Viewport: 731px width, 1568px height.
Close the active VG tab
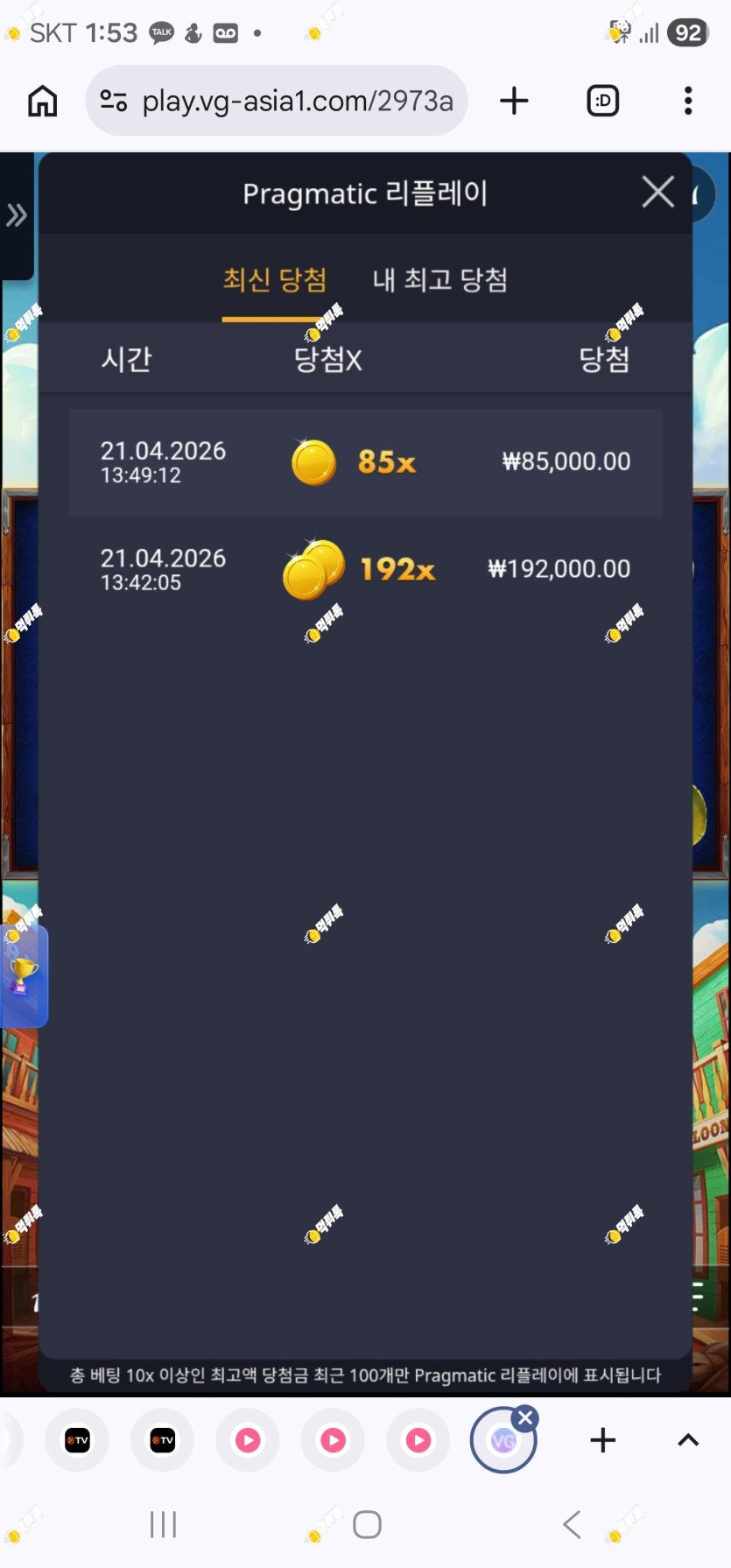coord(525,1418)
